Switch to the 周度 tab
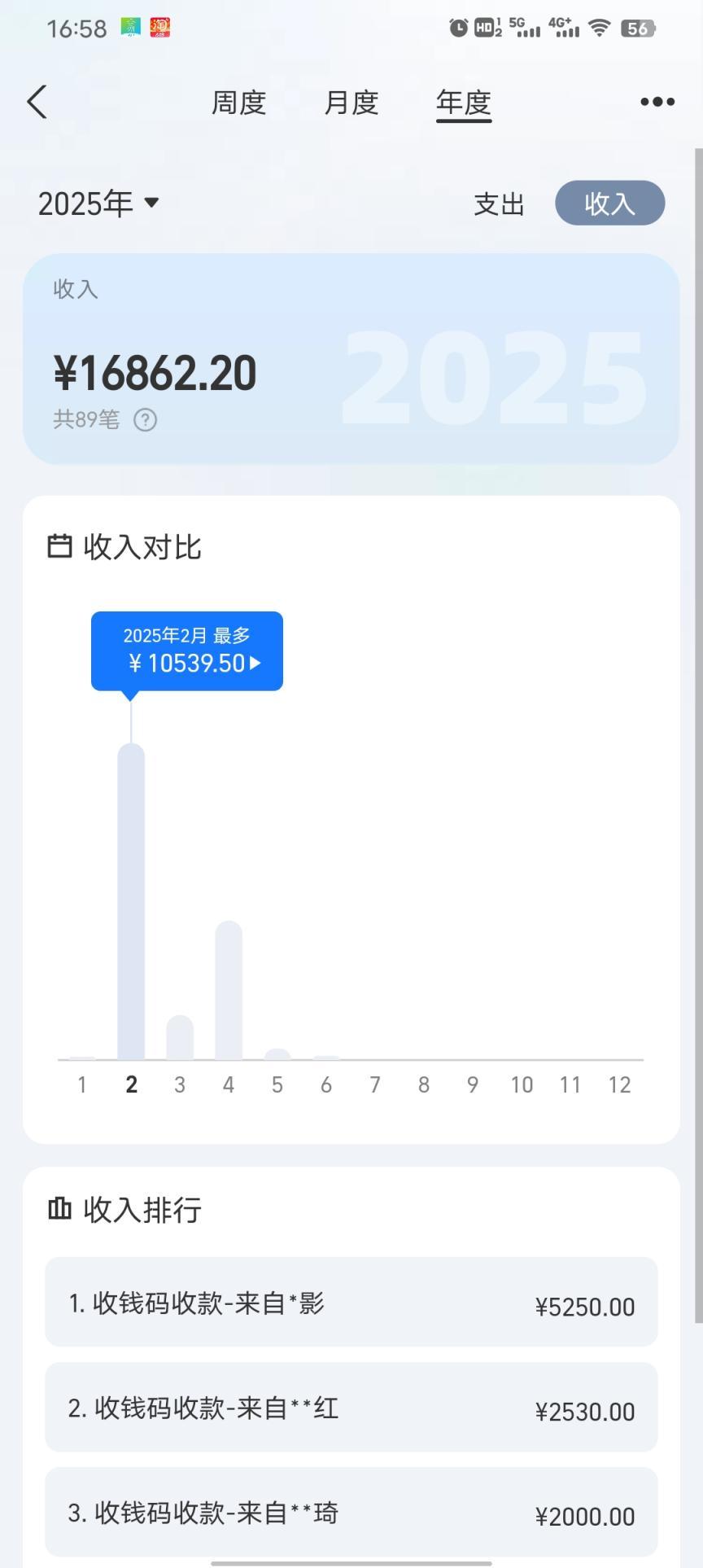This screenshot has height=1568, width=703. (x=238, y=103)
